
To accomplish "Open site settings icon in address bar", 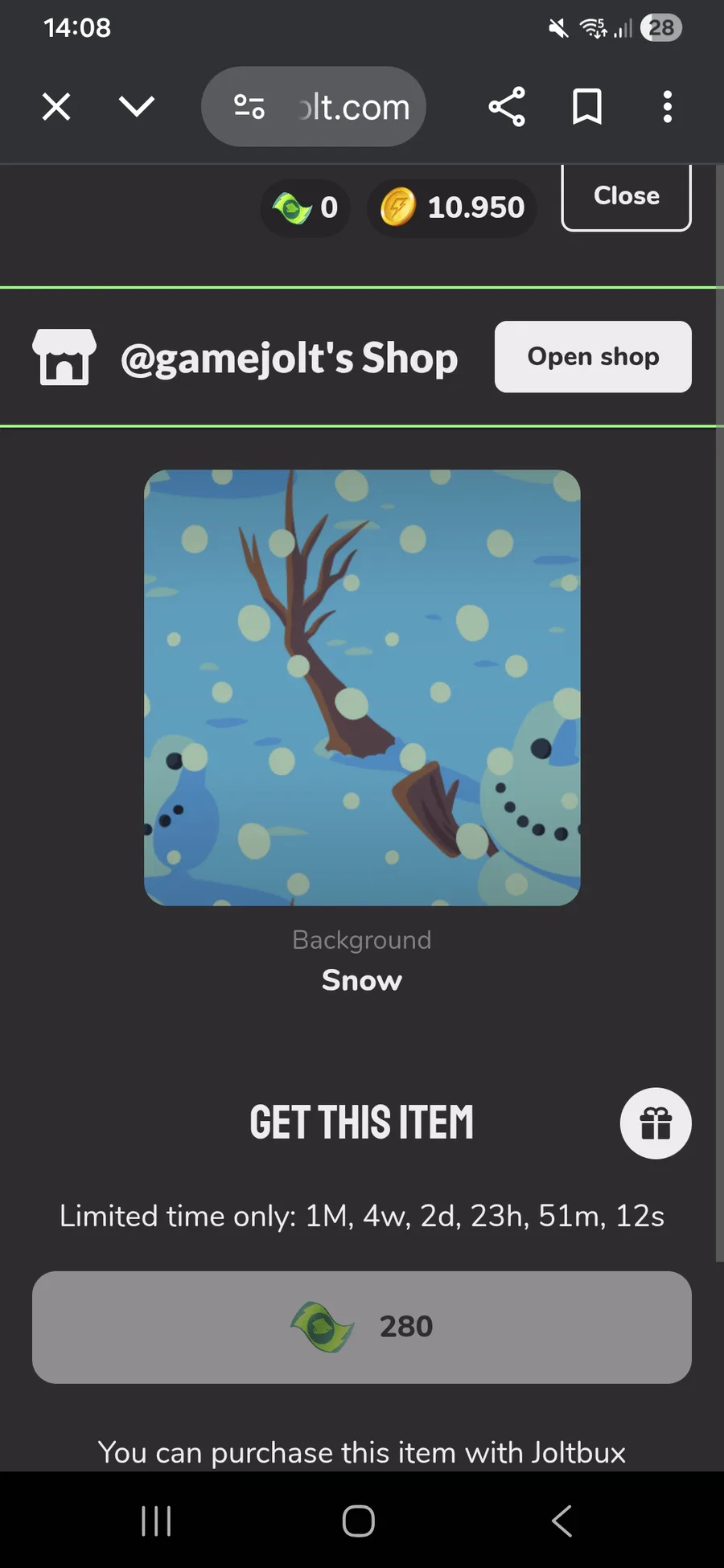I will tap(249, 106).
